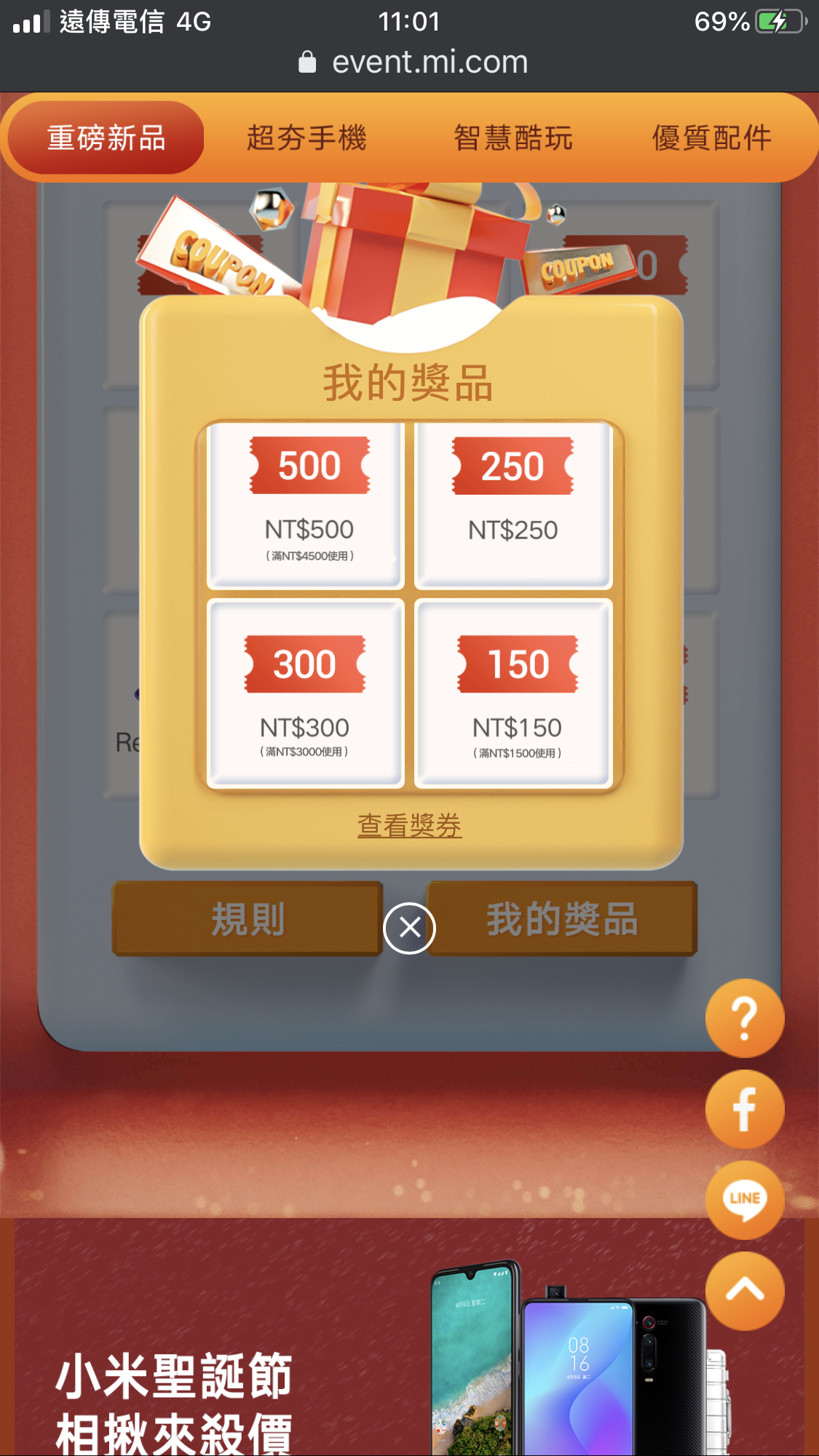
Task: Open the 規則 button
Action: point(248,919)
